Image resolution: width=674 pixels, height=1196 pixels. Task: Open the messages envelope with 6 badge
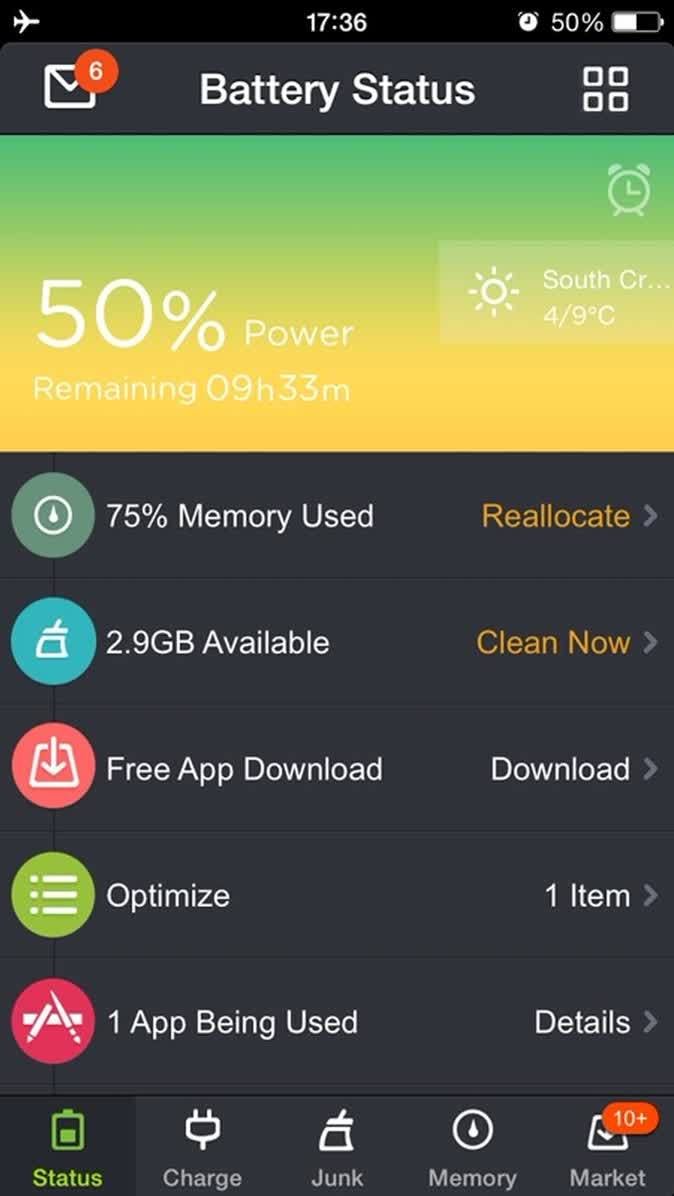[x=72, y=88]
